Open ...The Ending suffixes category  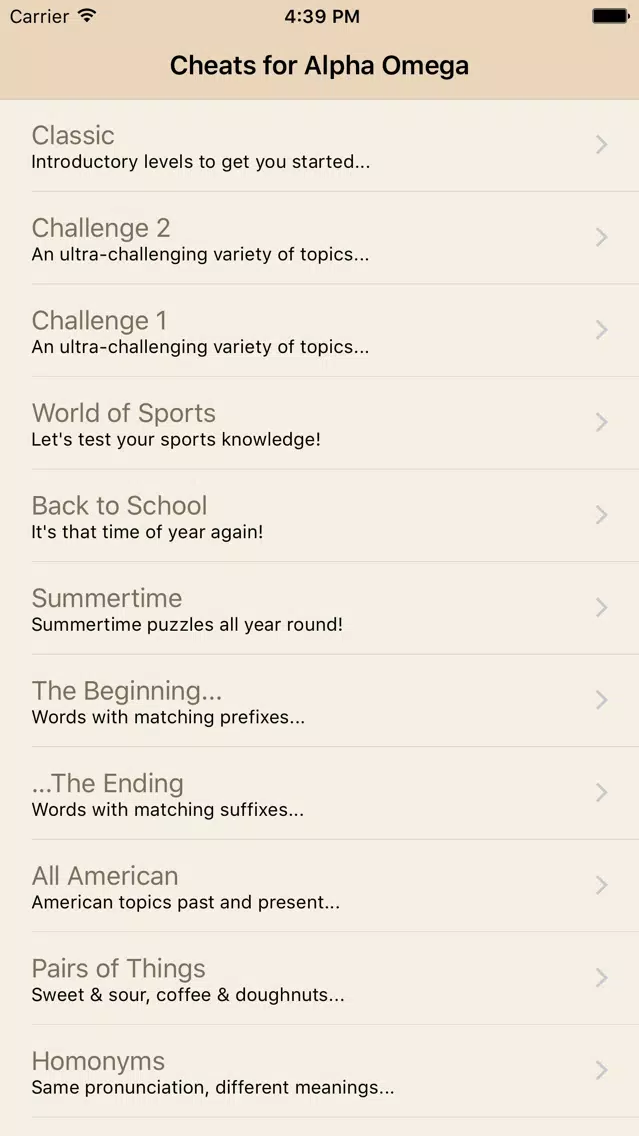320,793
